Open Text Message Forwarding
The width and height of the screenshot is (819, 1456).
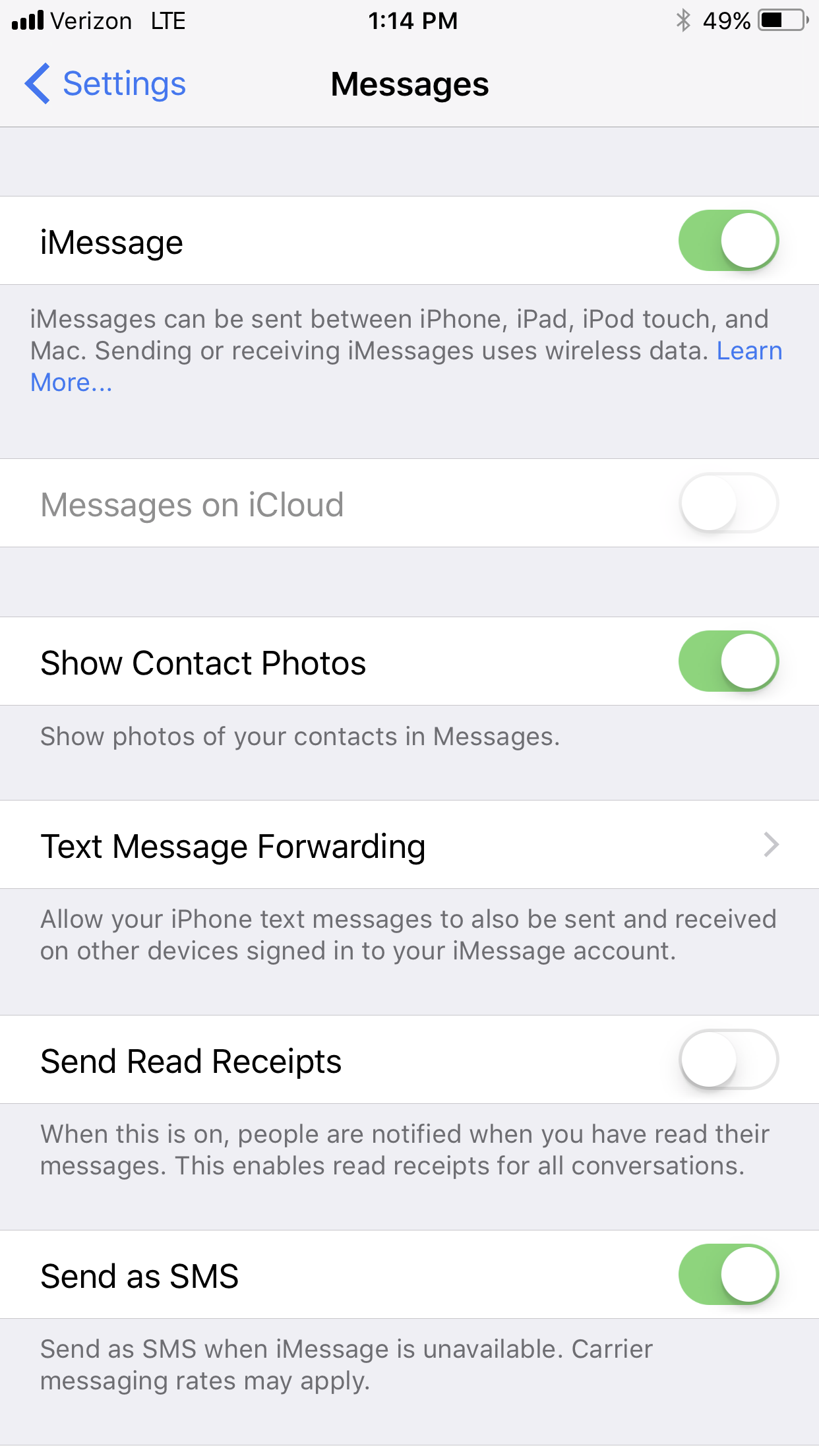tap(409, 845)
